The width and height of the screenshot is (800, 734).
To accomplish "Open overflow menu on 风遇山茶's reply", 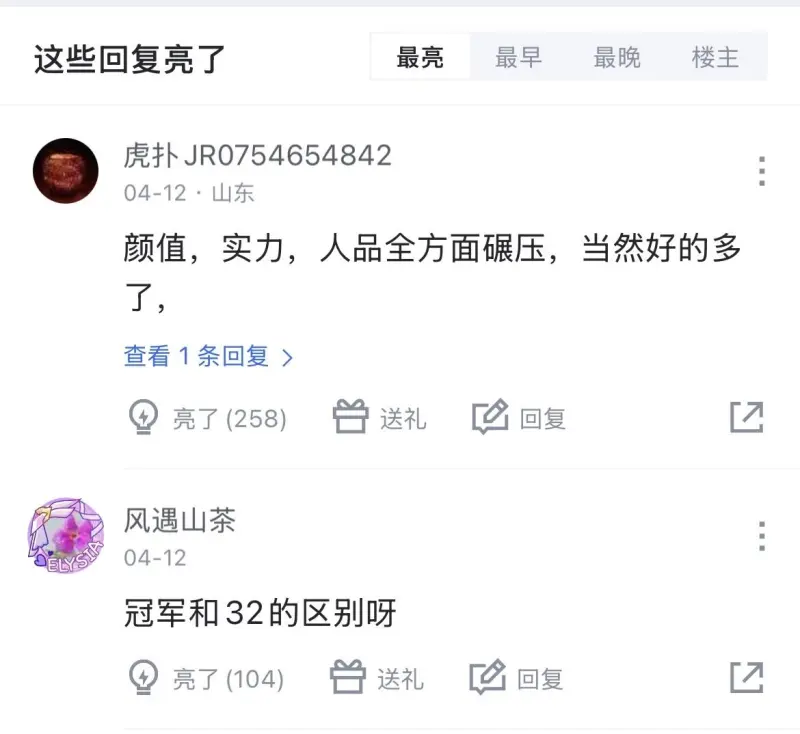I will pos(762,536).
